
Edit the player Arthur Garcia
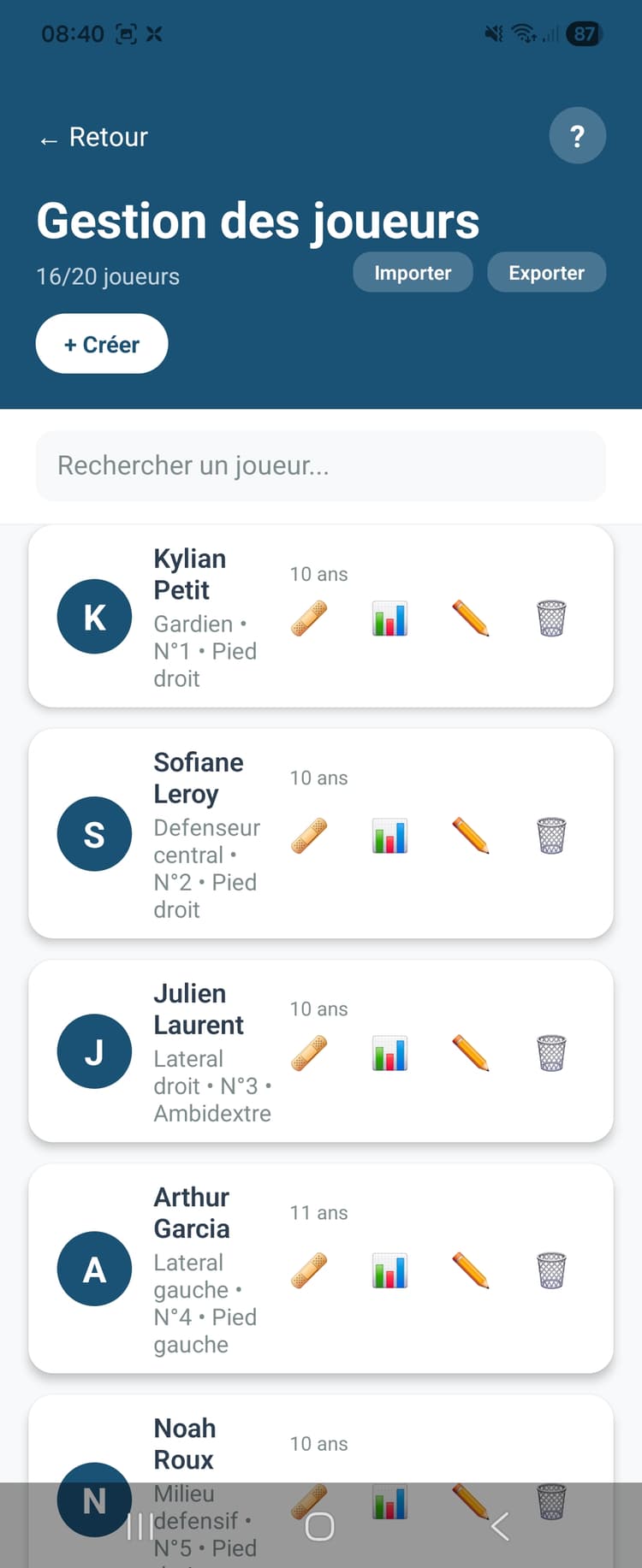tap(470, 1271)
